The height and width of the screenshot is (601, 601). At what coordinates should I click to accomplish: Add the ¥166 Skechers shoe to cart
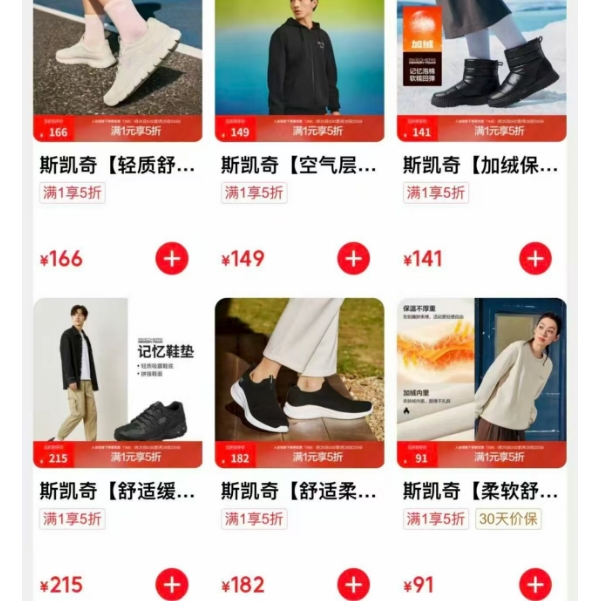pyautogui.click(x=171, y=258)
